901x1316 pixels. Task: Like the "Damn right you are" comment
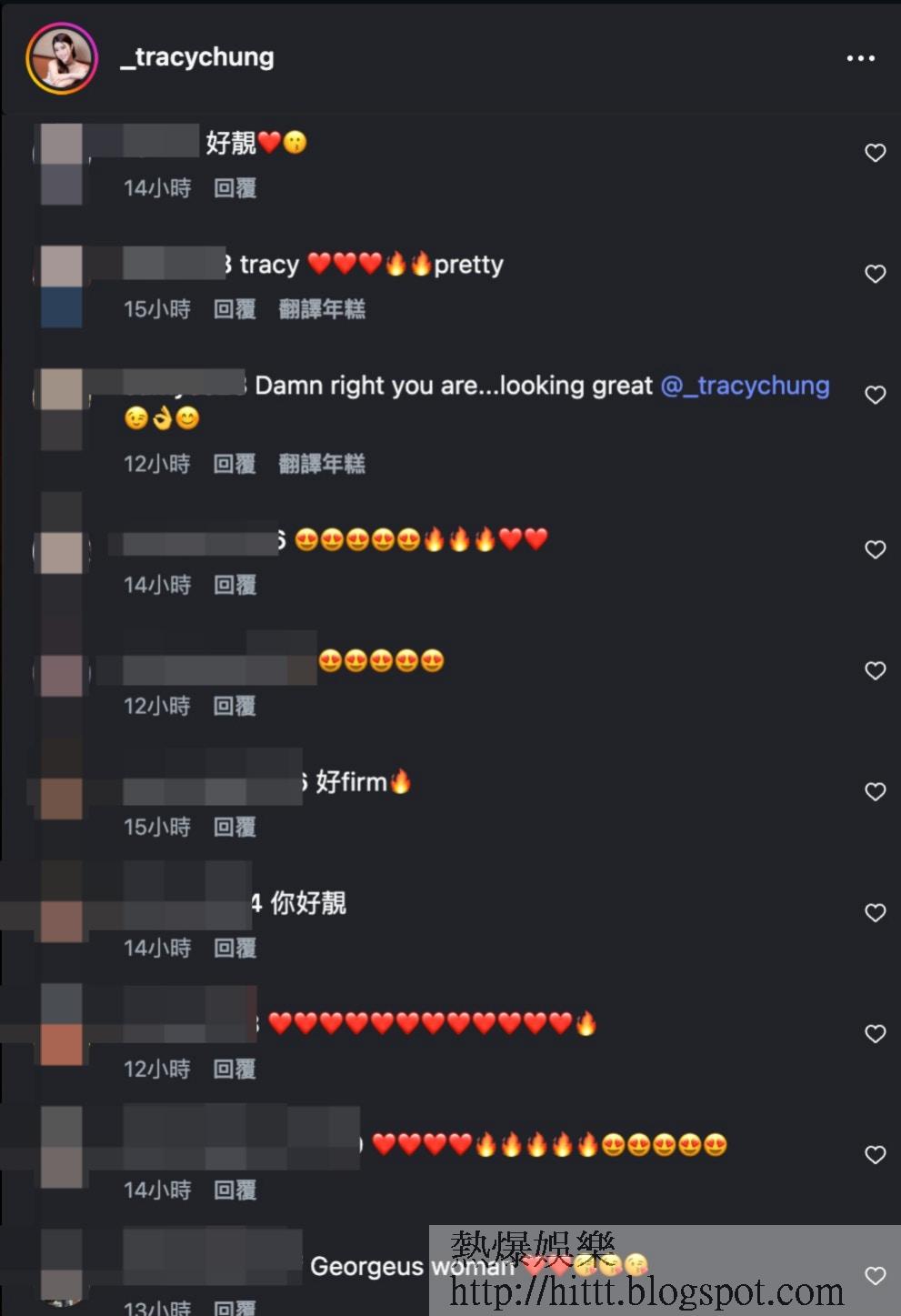pyautogui.click(x=875, y=395)
